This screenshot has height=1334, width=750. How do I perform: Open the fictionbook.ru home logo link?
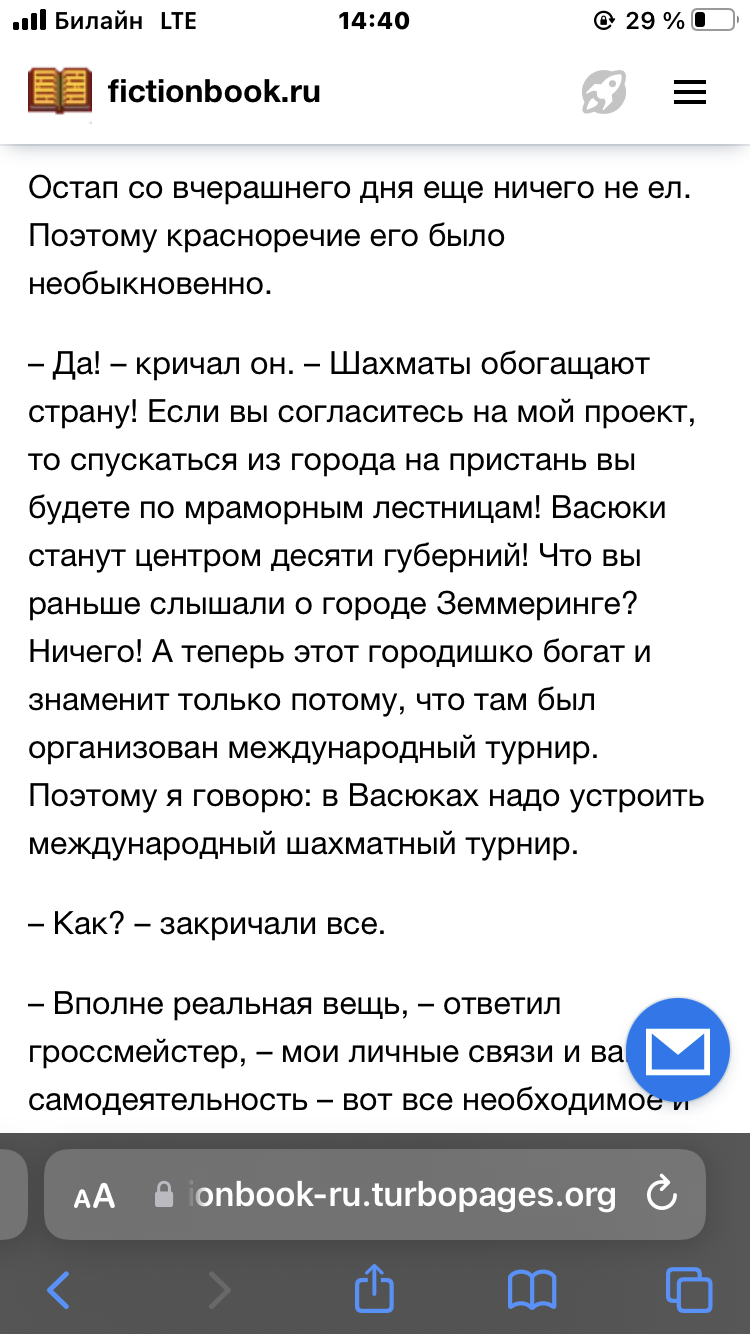click(x=174, y=93)
